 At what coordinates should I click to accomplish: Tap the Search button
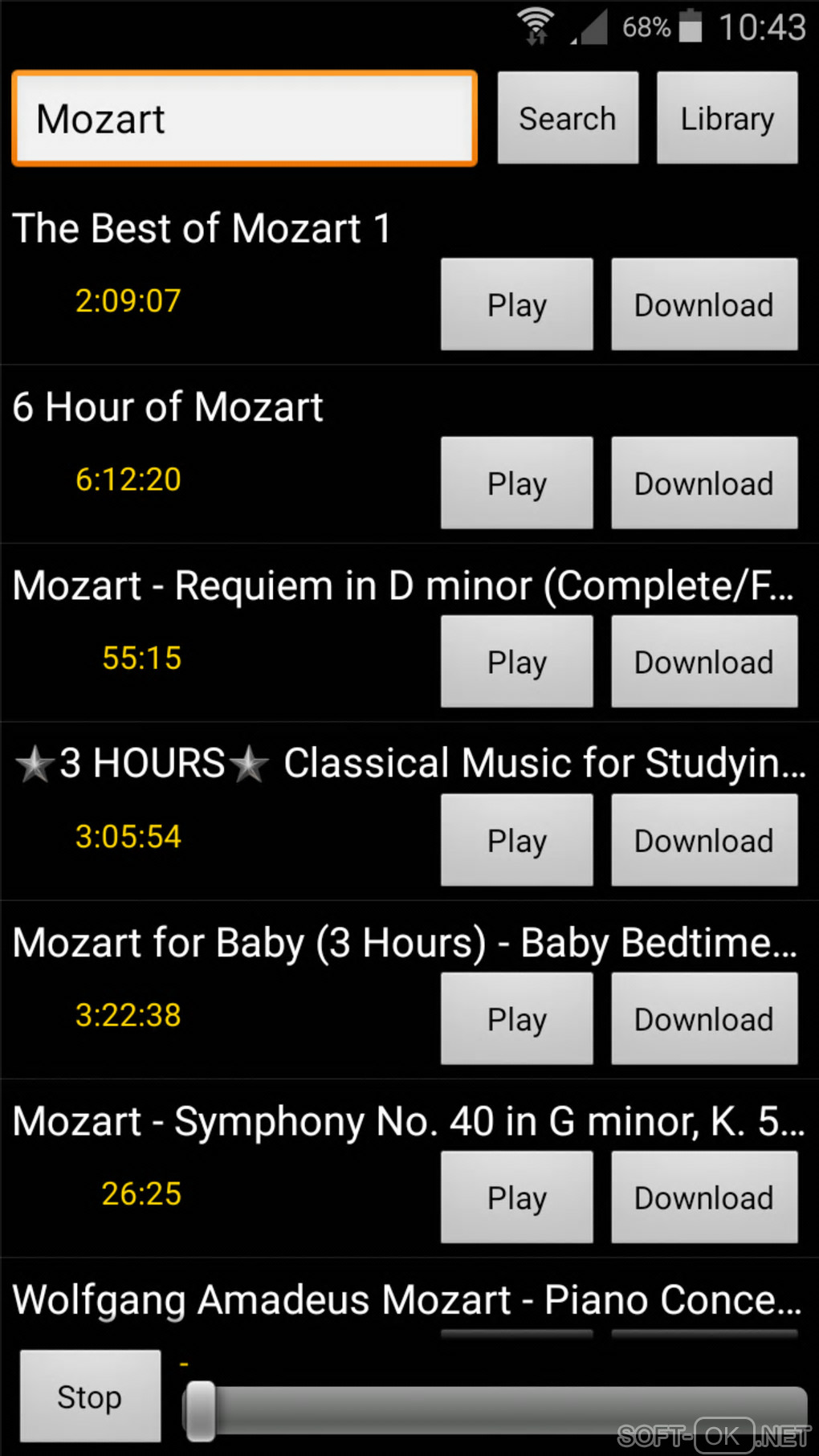567,119
